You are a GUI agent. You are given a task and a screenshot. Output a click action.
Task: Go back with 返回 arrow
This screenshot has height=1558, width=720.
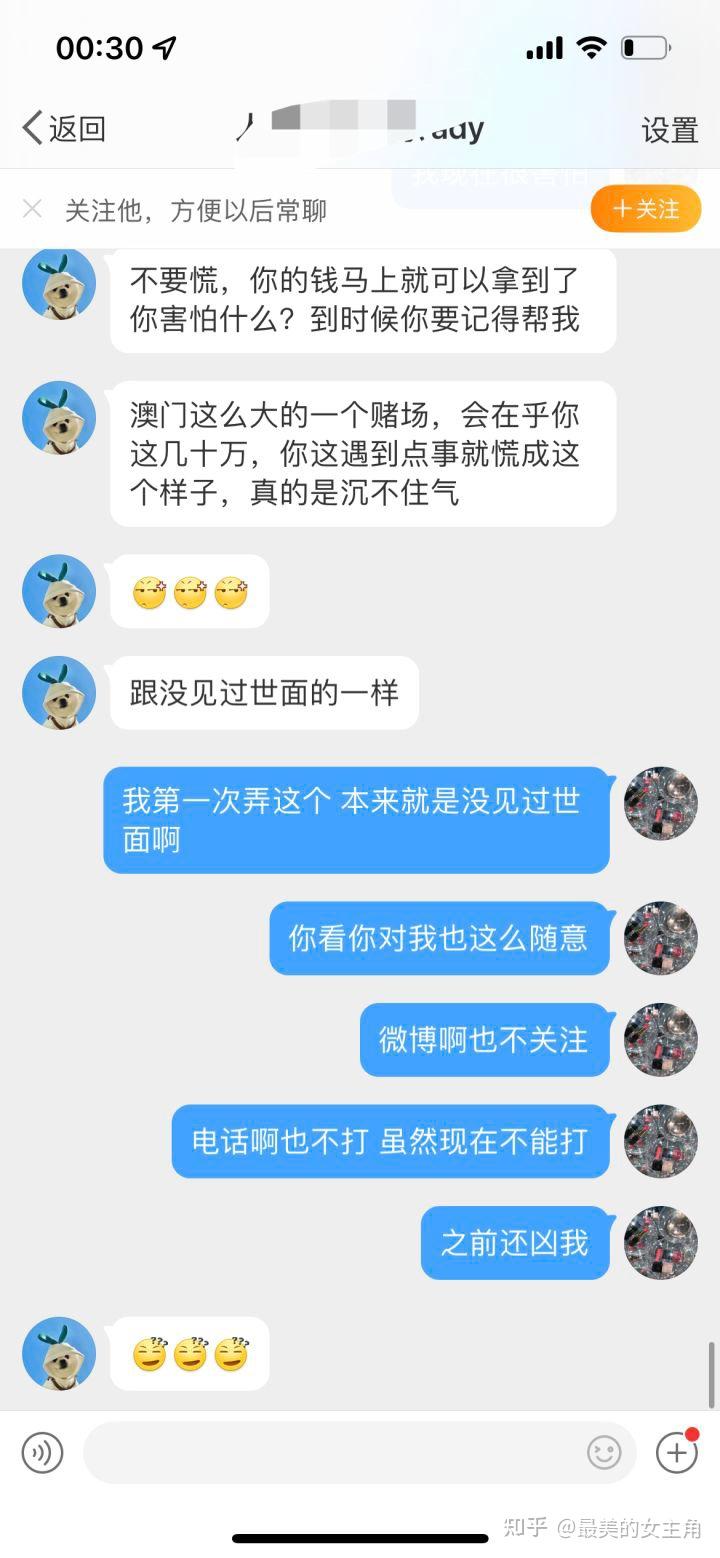[62, 128]
